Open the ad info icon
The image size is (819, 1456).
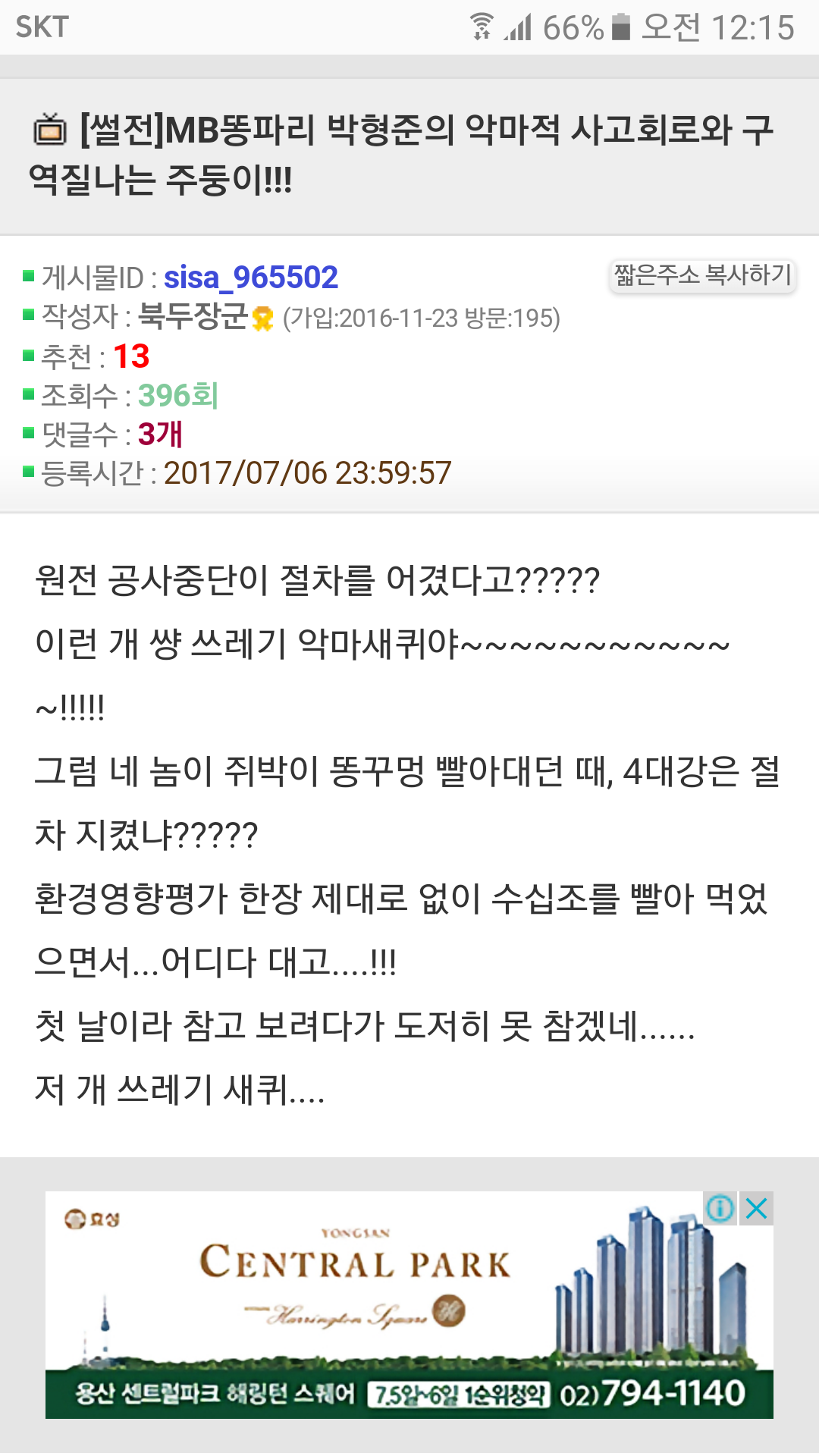pos(720,1208)
